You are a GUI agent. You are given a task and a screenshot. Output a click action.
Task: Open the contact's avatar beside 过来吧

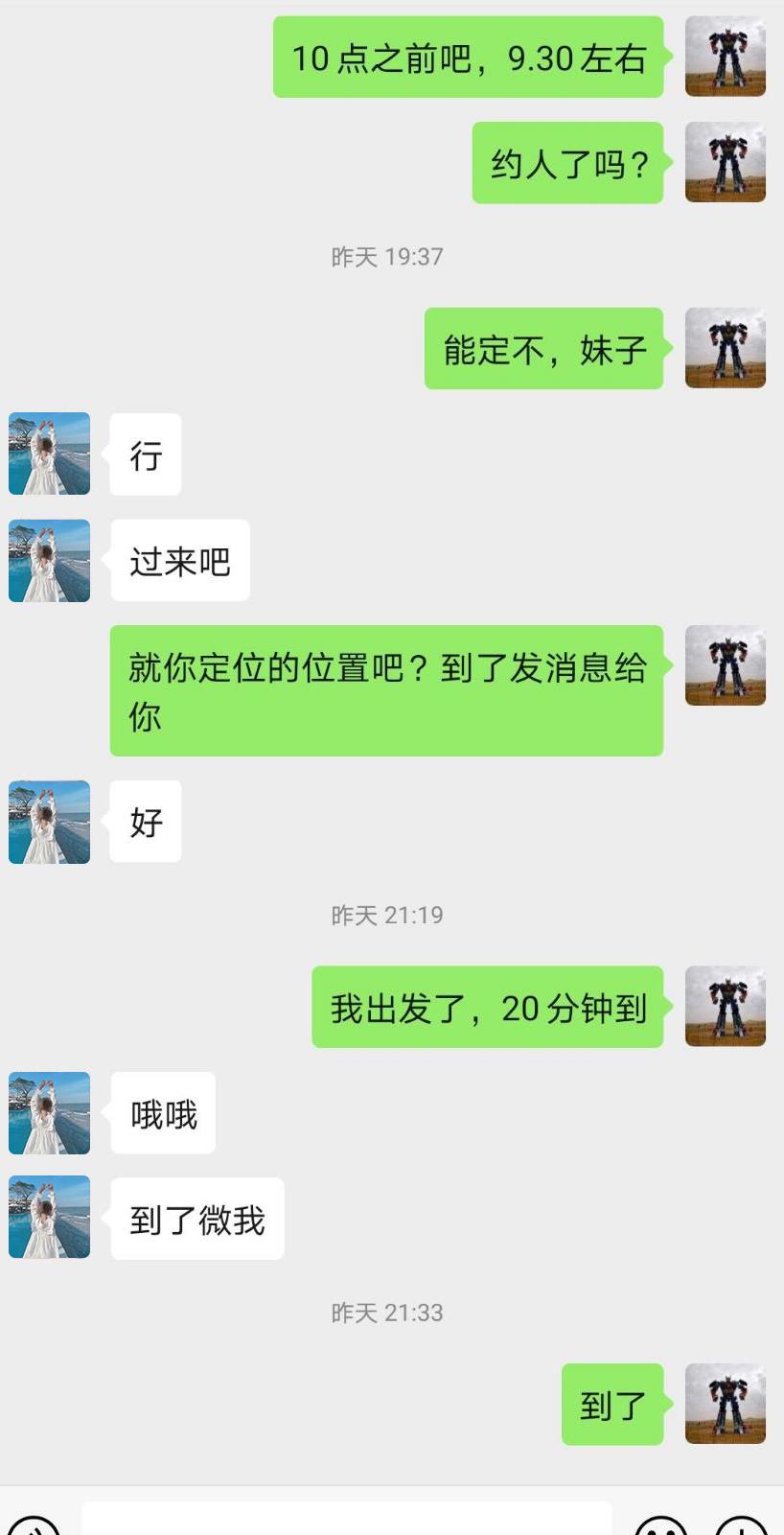pos(50,561)
